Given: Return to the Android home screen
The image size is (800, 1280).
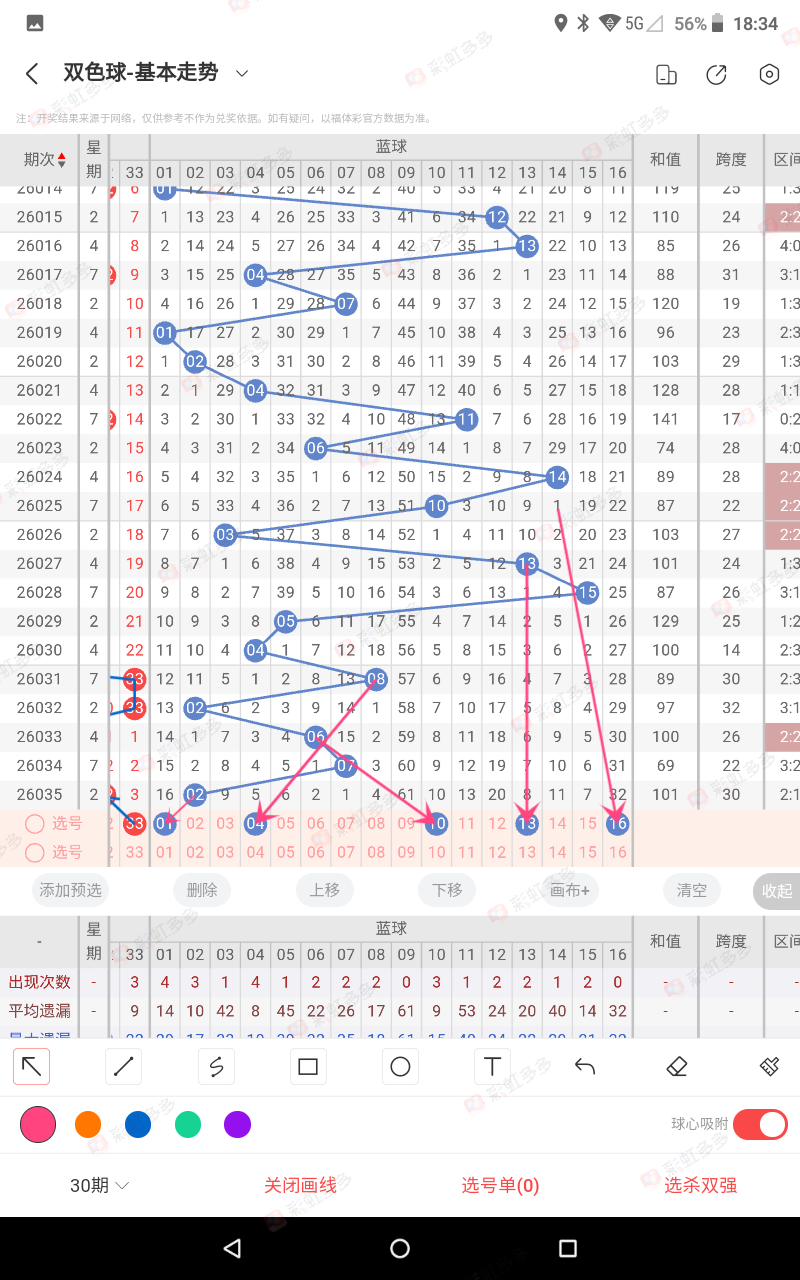Looking at the screenshot, I should tap(400, 1248).
